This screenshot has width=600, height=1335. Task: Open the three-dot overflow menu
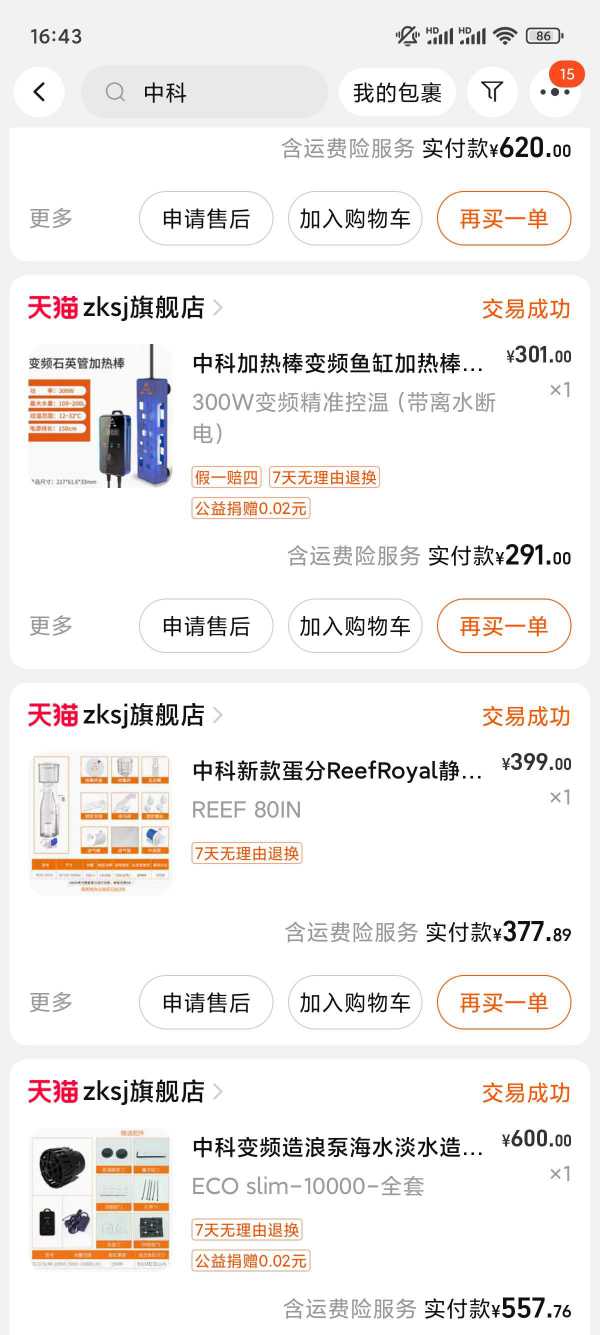click(x=554, y=92)
